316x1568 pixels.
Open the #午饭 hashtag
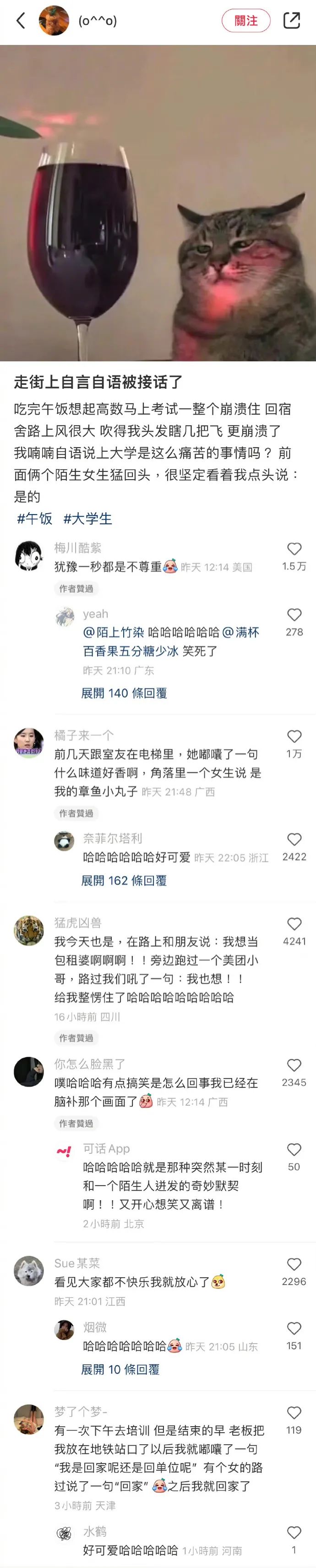pos(35,519)
